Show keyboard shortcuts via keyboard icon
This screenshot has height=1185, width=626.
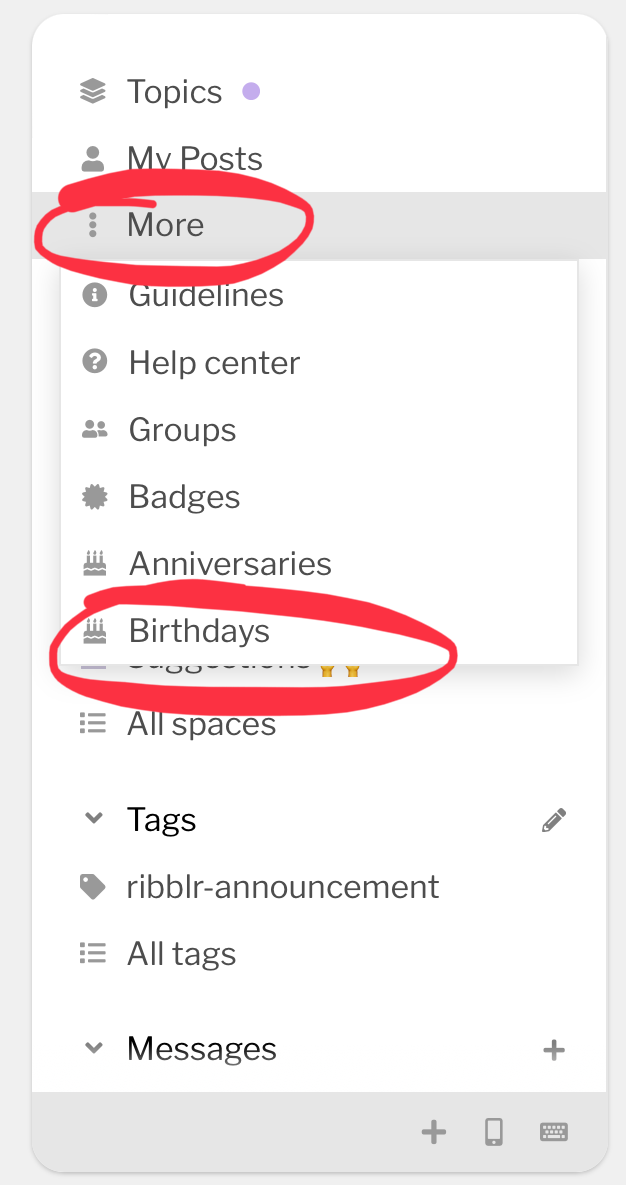(554, 1132)
